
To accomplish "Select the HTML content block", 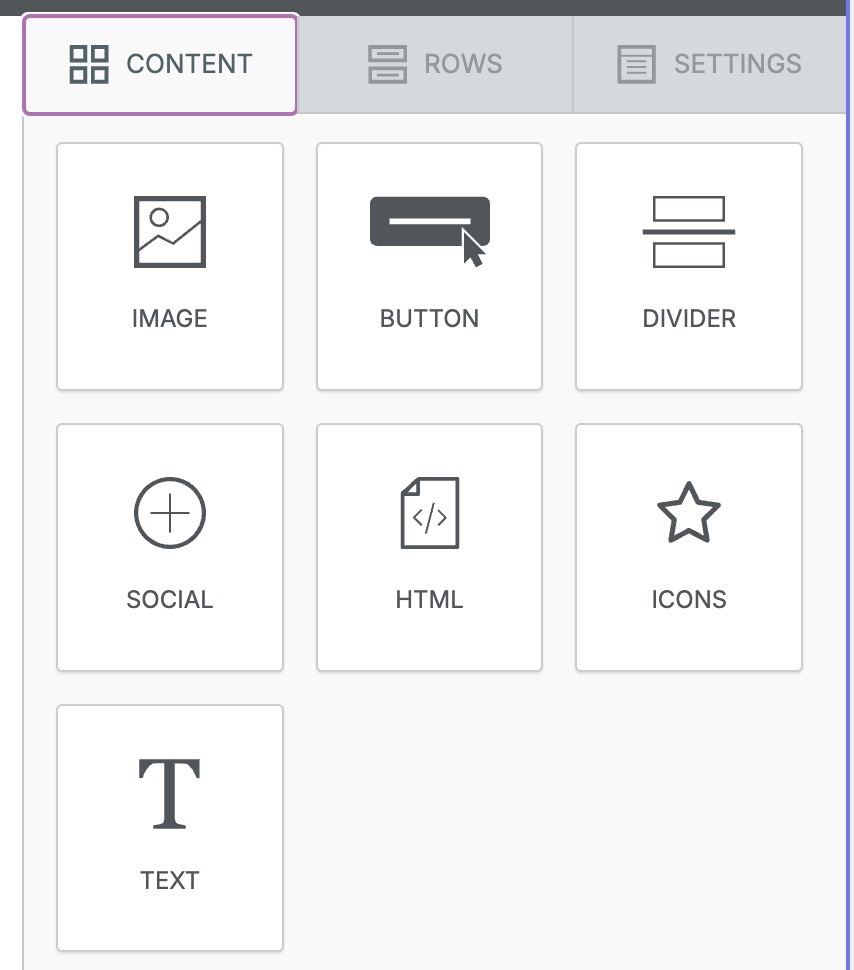I will coord(429,547).
